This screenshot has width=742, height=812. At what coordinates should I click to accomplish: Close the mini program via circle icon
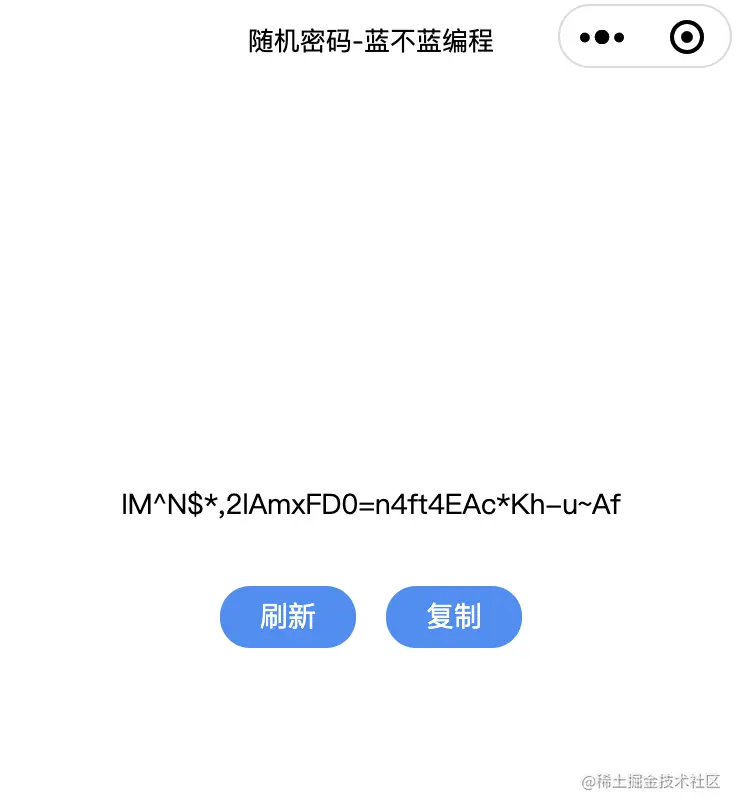[x=686, y=38]
